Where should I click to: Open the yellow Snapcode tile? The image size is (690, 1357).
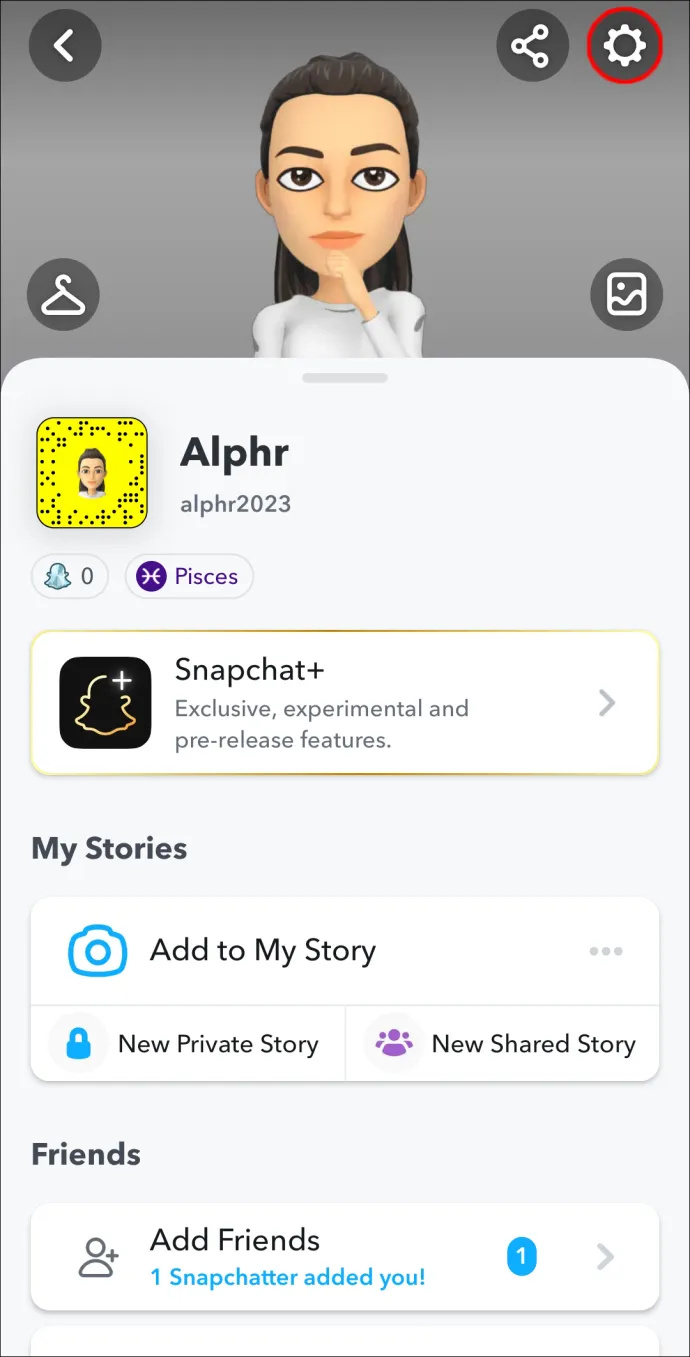[92, 473]
